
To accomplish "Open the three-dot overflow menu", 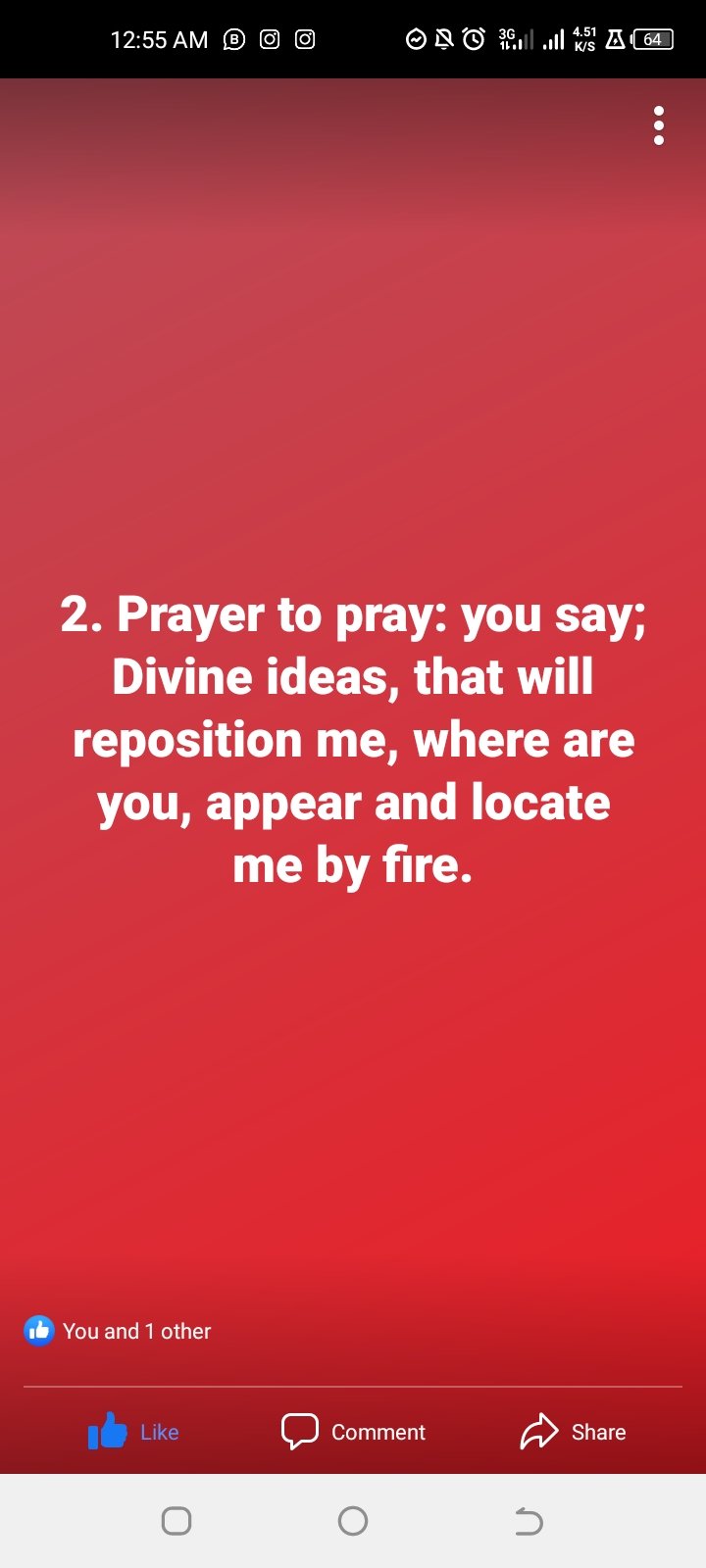I will (x=659, y=126).
